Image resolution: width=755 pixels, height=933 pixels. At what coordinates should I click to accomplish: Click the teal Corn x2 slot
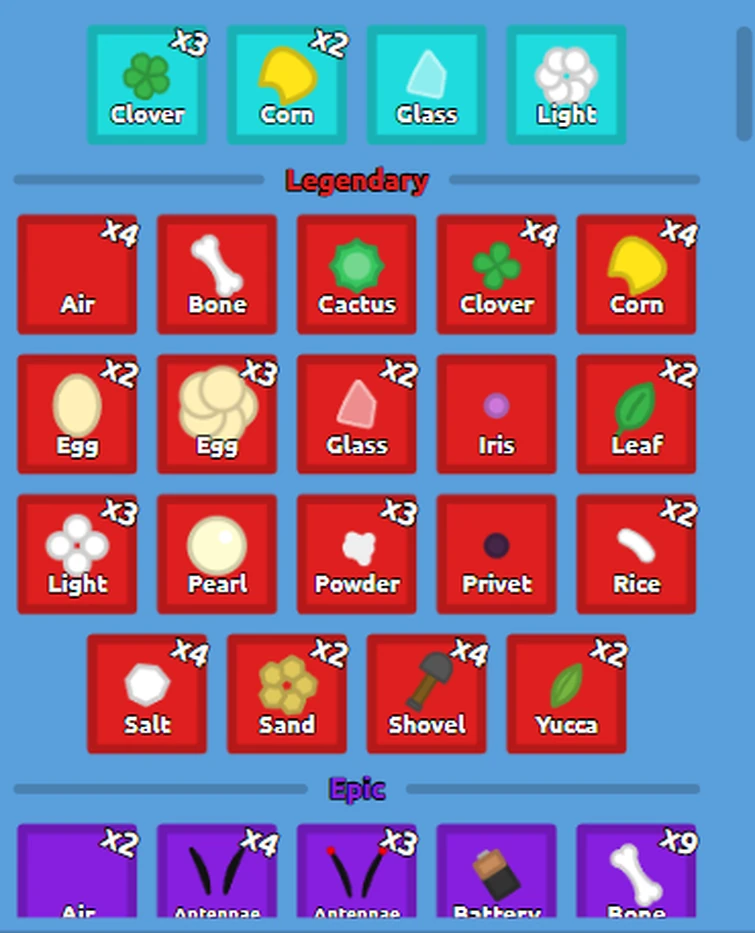click(x=287, y=84)
